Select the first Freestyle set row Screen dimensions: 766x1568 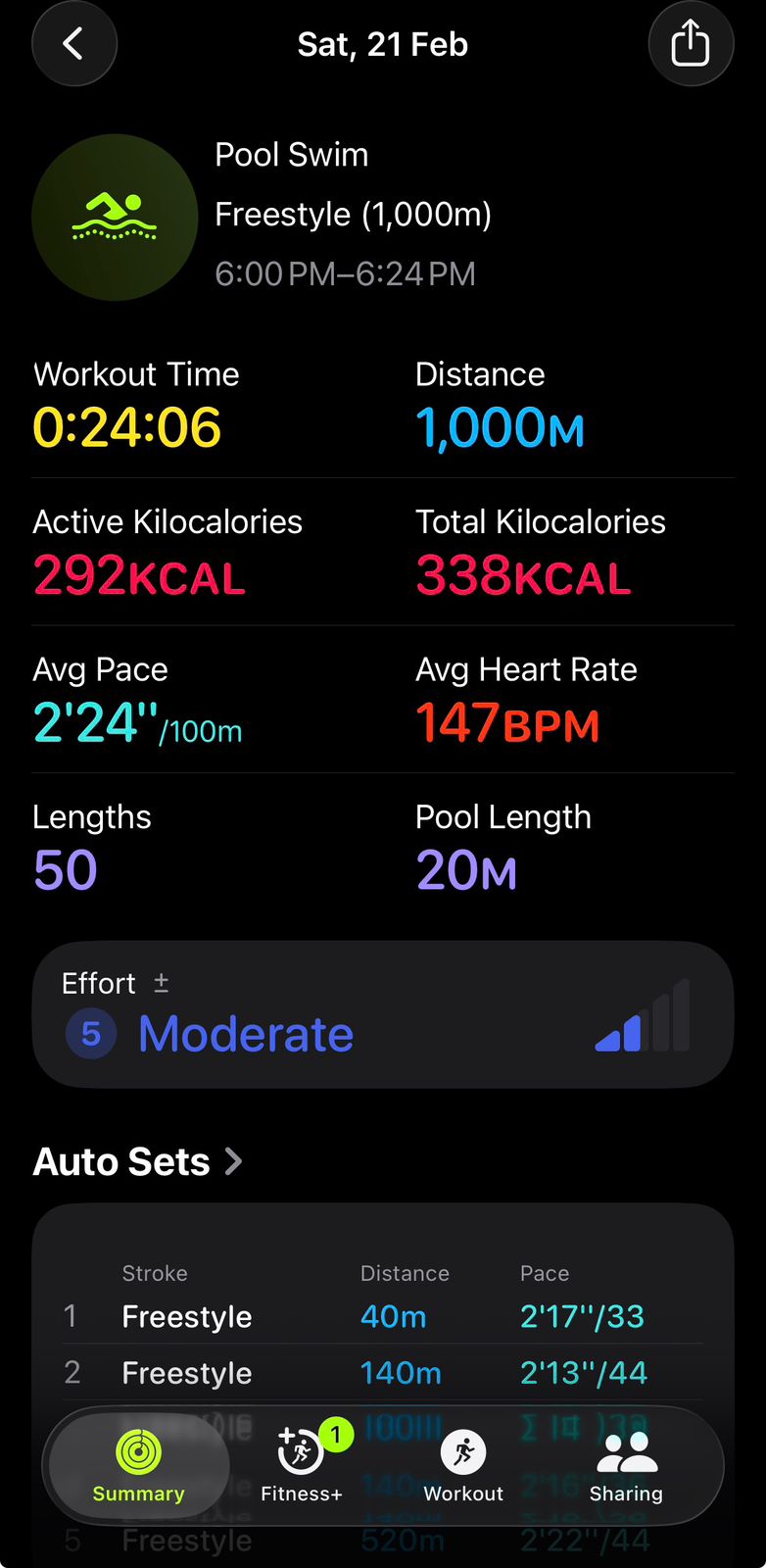(x=382, y=1316)
